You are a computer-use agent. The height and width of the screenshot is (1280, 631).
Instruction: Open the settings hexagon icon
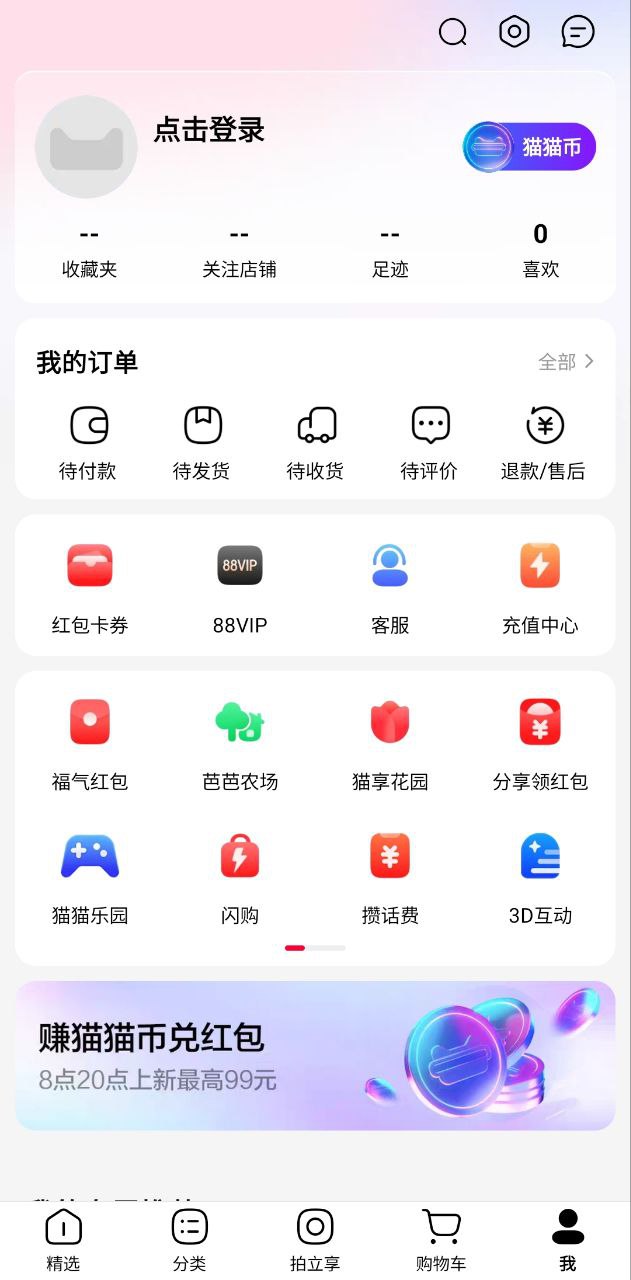(x=514, y=32)
